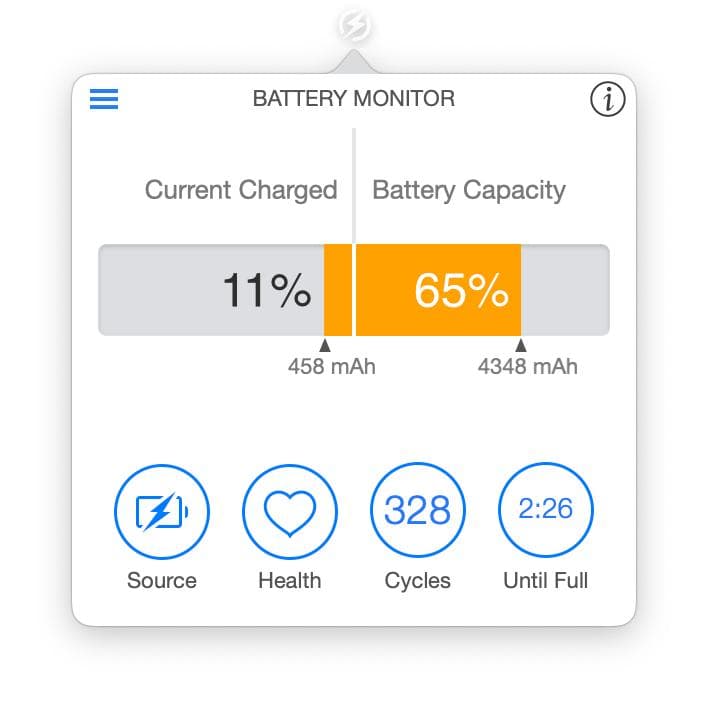Screen dimensions: 708x706
Task: Tap the Cycles count button
Action: point(417,512)
